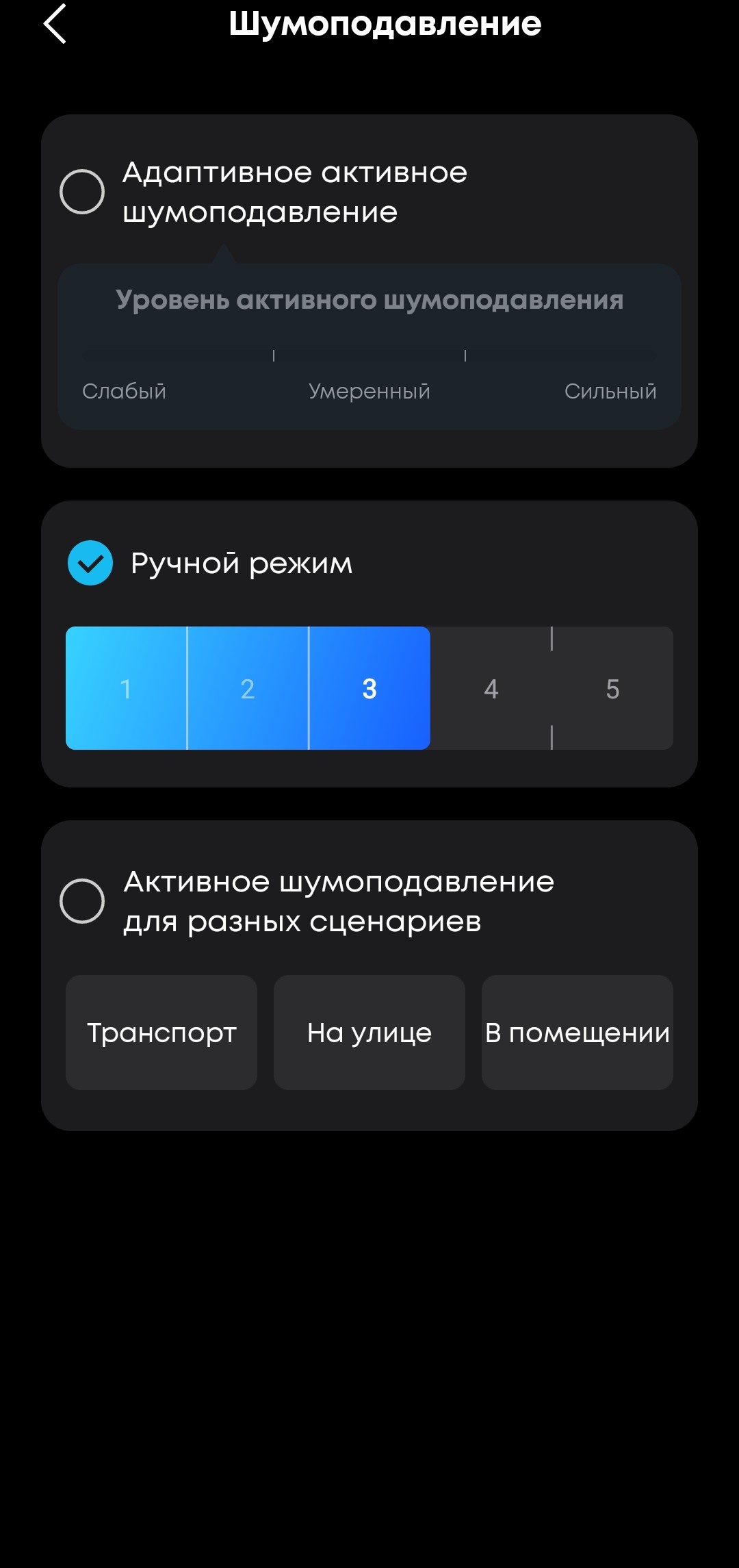Image resolution: width=739 pixels, height=1568 pixels.
Task: Choose the В помещении scenario
Action: [578, 1033]
